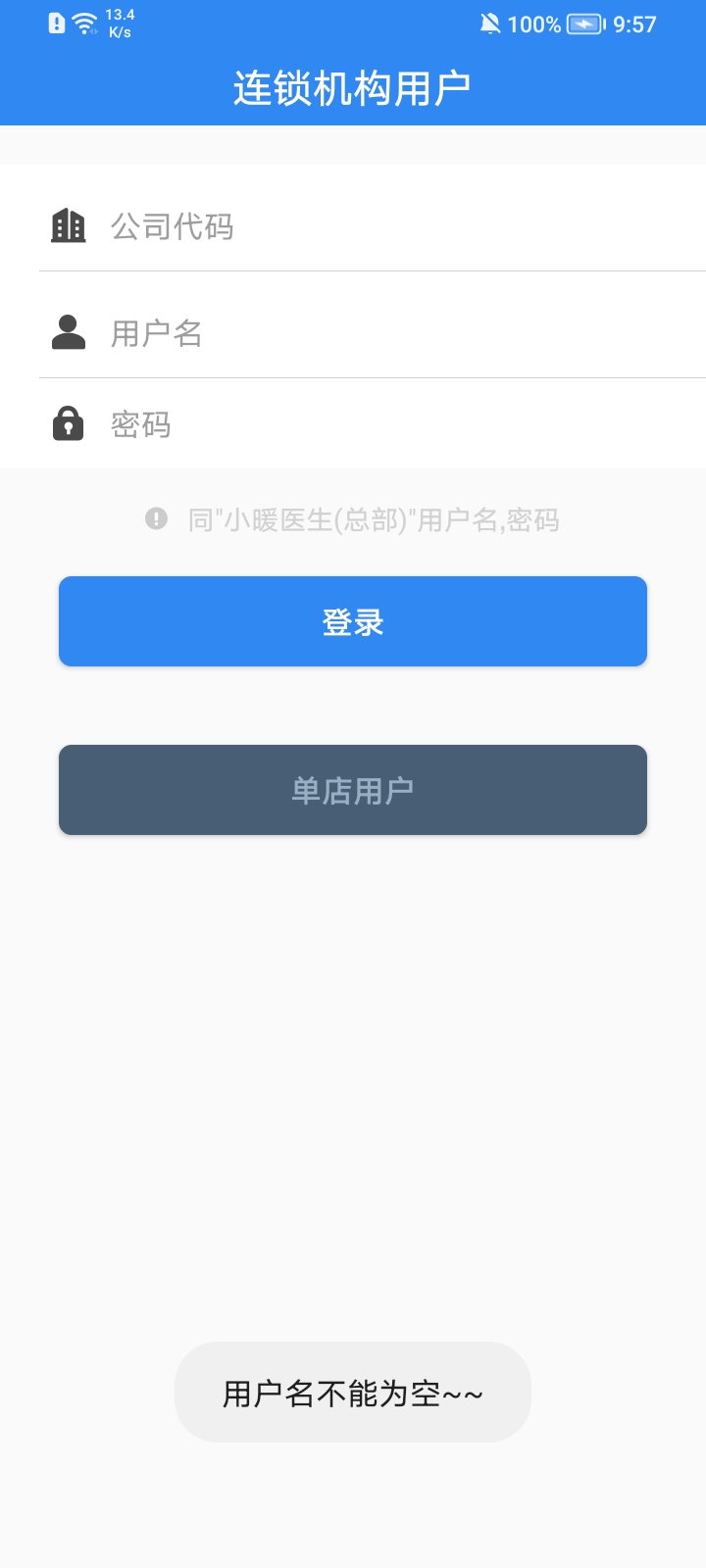Dismiss the 用户名不能为空 toast message

pyautogui.click(x=353, y=1392)
